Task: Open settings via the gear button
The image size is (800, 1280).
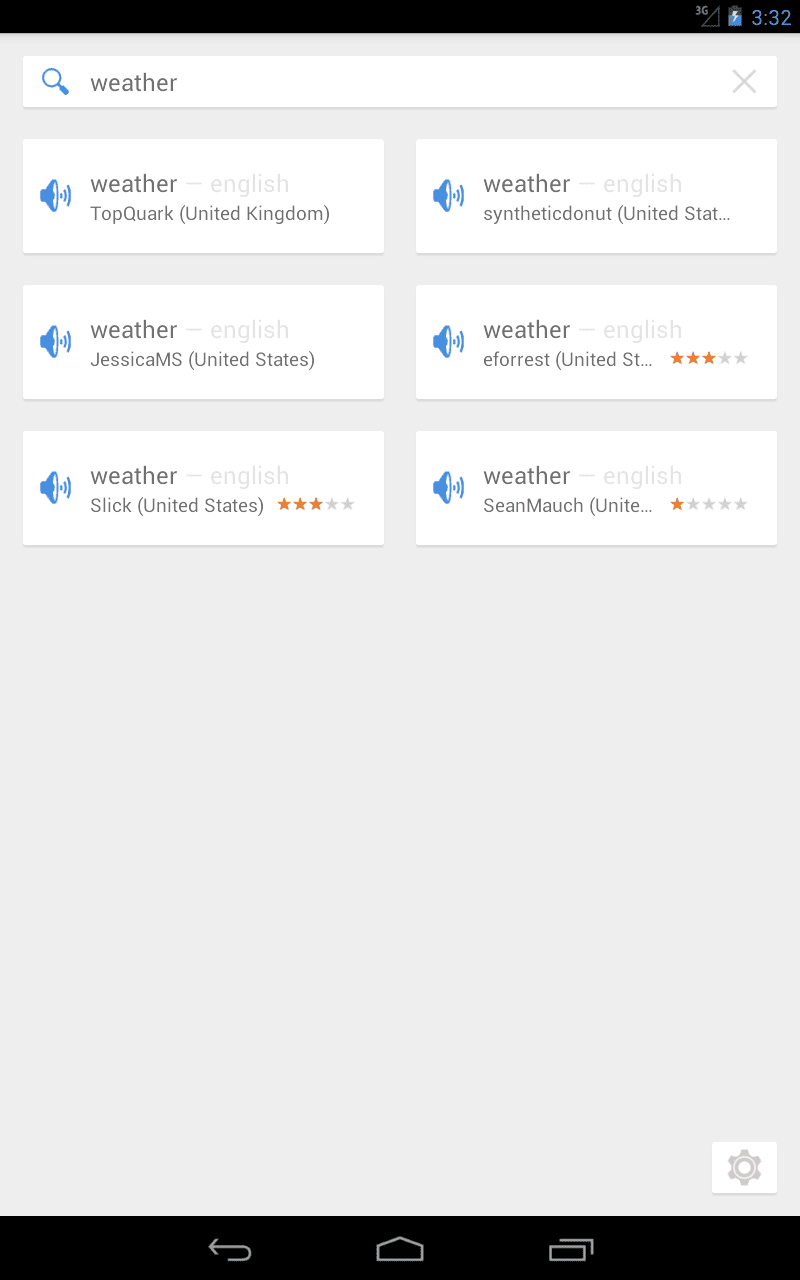Action: (744, 1167)
